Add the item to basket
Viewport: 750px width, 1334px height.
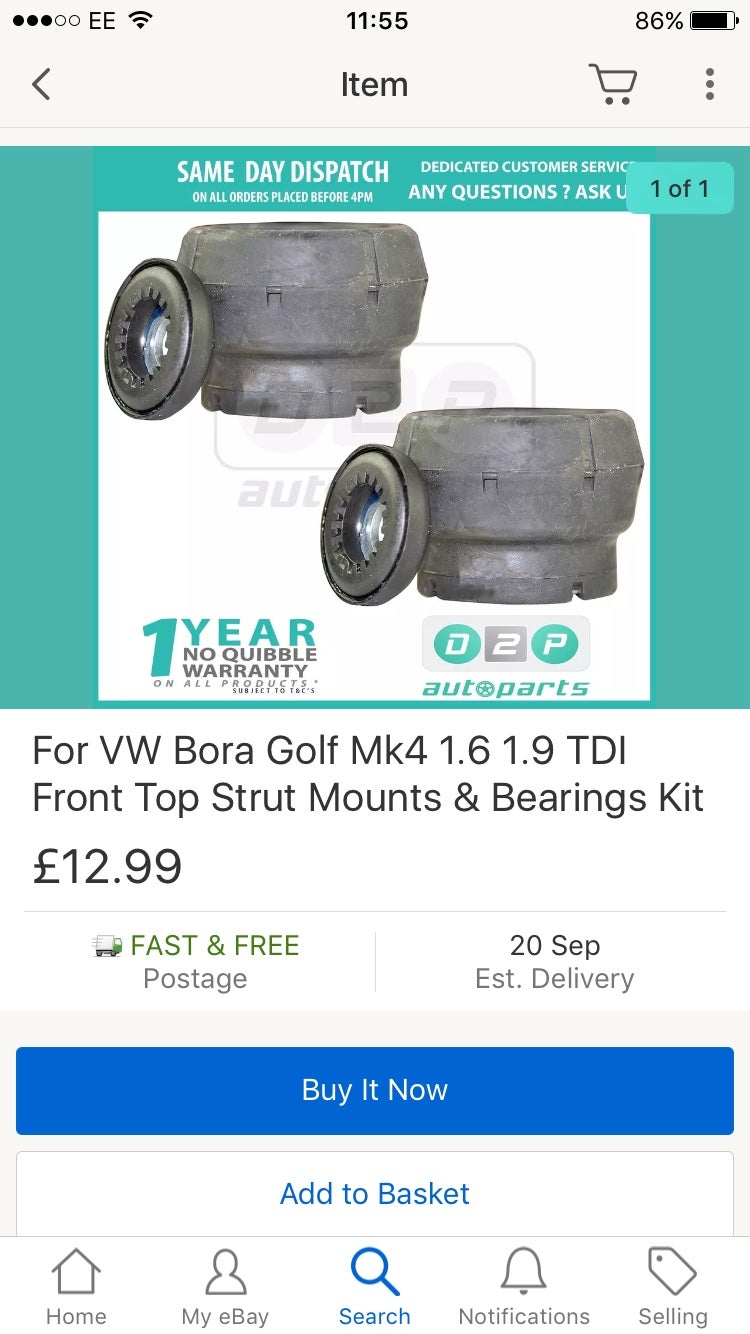tap(375, 1193)
